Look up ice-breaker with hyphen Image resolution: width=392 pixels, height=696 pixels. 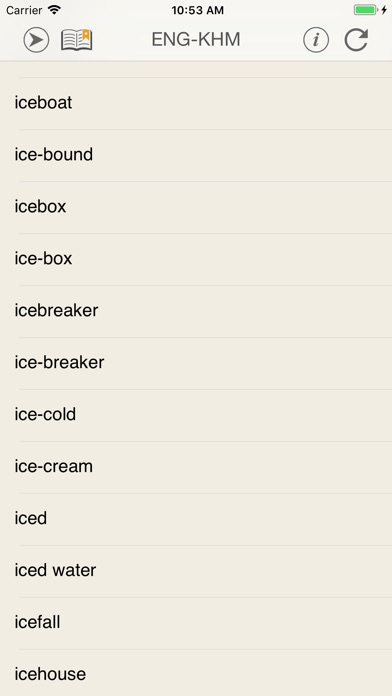point(196,363)
